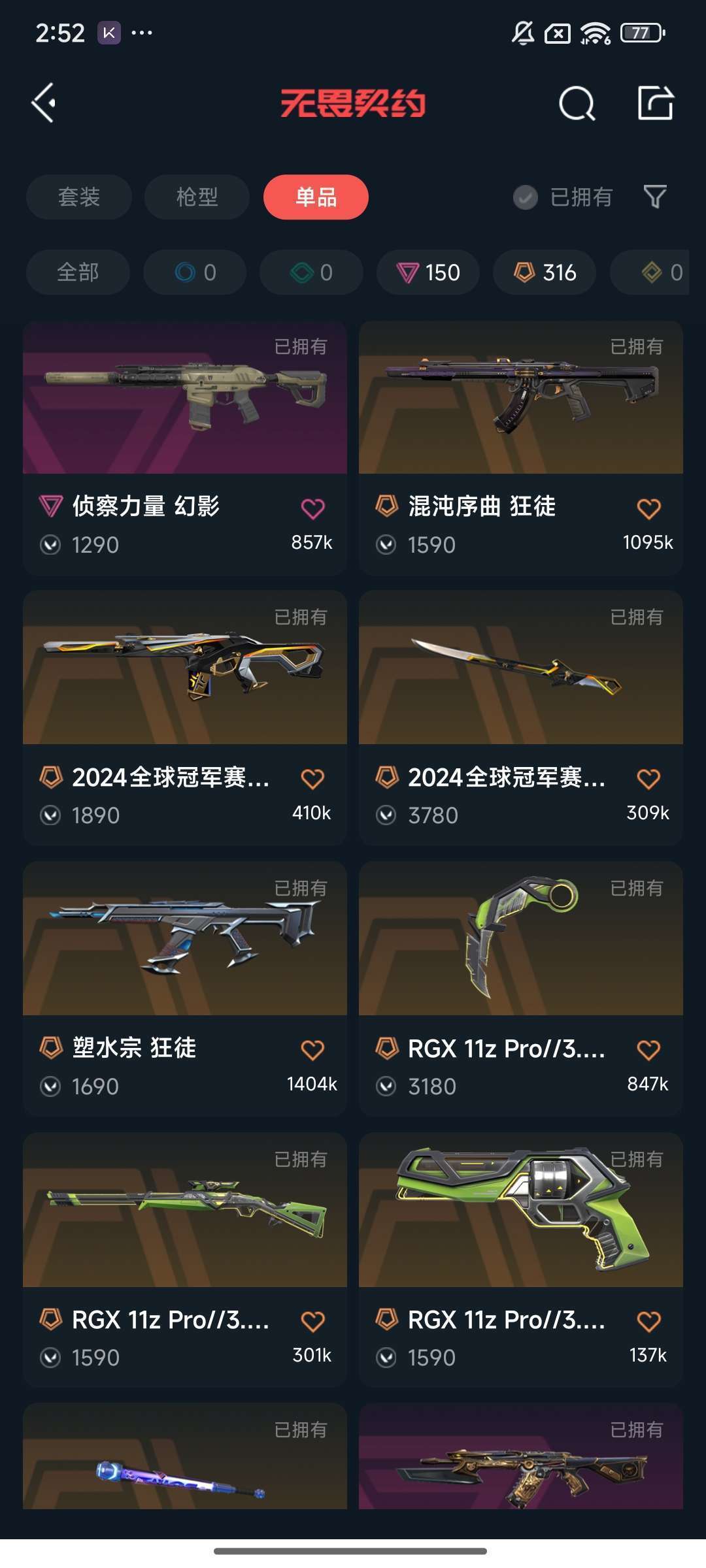706x1568 pixels.
Task: Open the 塑水宗 狂徒 skin card
Action: (185, 989)
